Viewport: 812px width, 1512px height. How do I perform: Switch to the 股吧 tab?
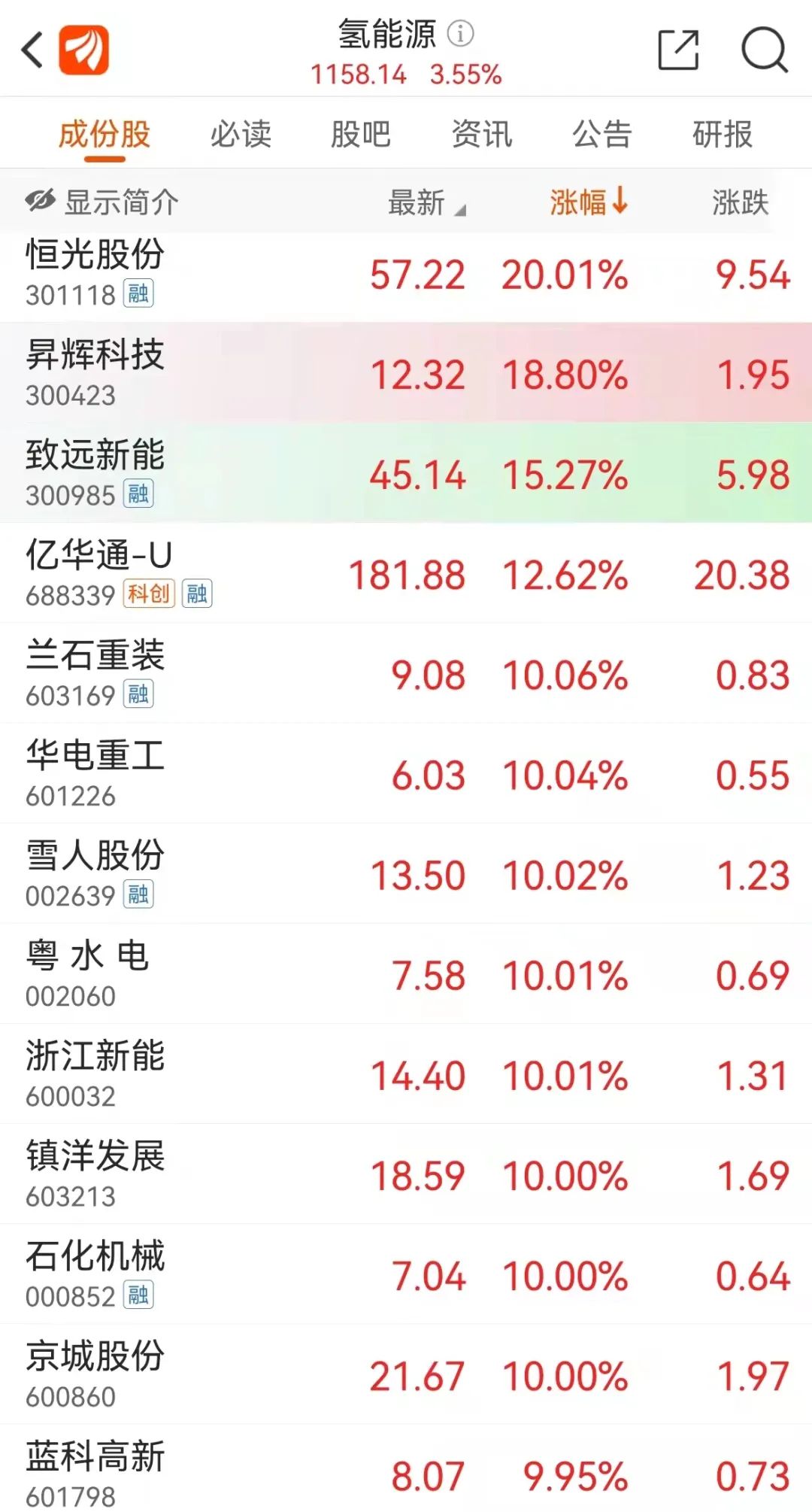[361, 135]
